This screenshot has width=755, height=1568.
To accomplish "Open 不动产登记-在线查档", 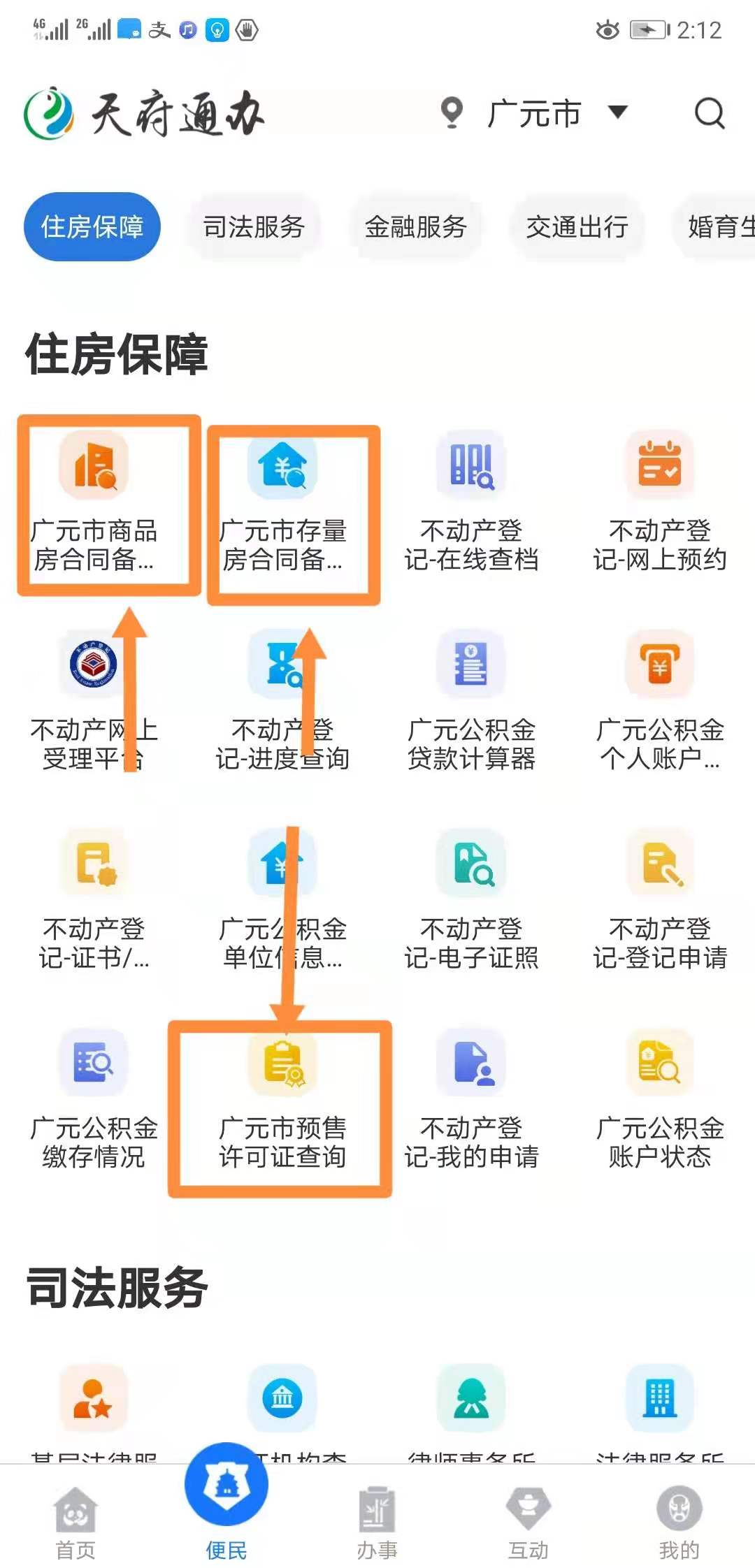I will tap(471, 503).
